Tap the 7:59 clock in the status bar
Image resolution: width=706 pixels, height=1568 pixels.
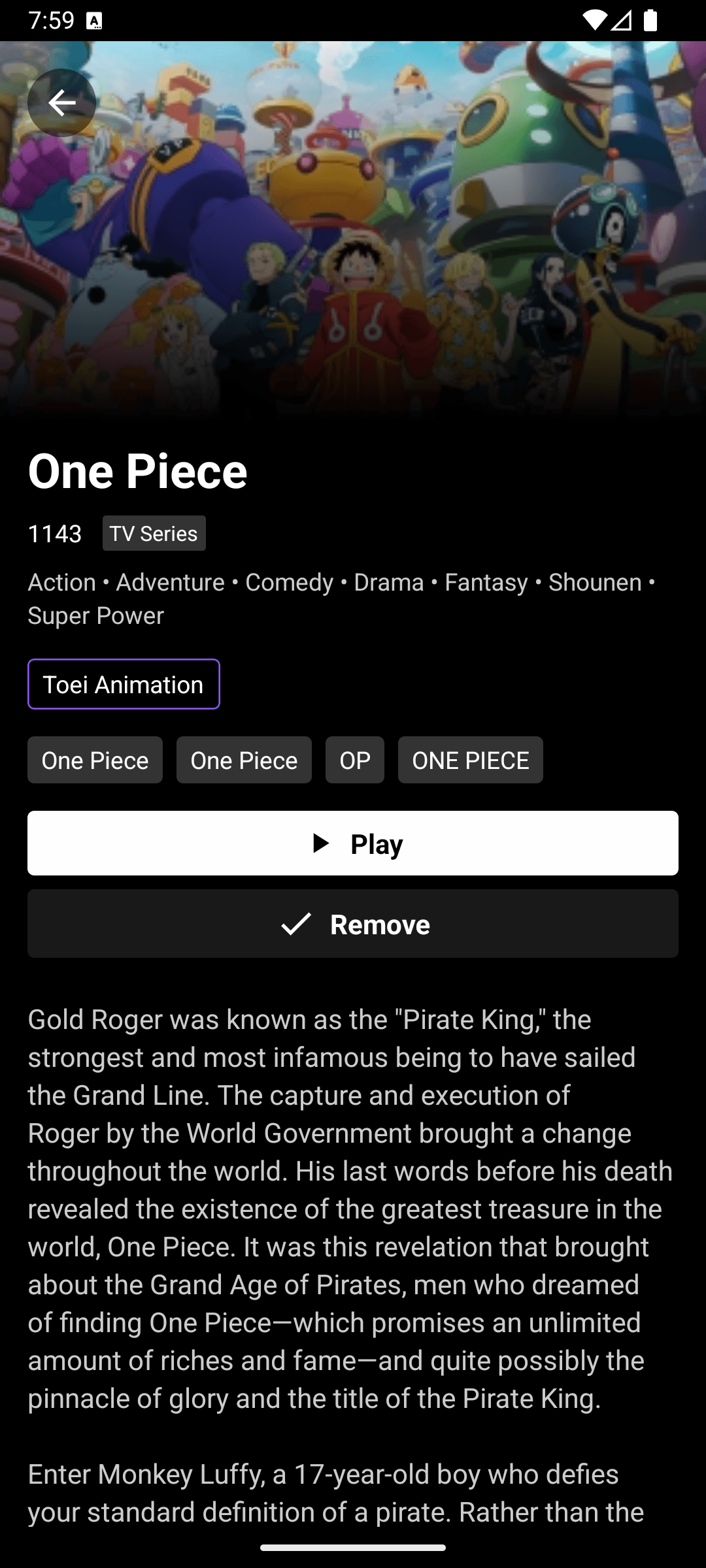[43, 22]
